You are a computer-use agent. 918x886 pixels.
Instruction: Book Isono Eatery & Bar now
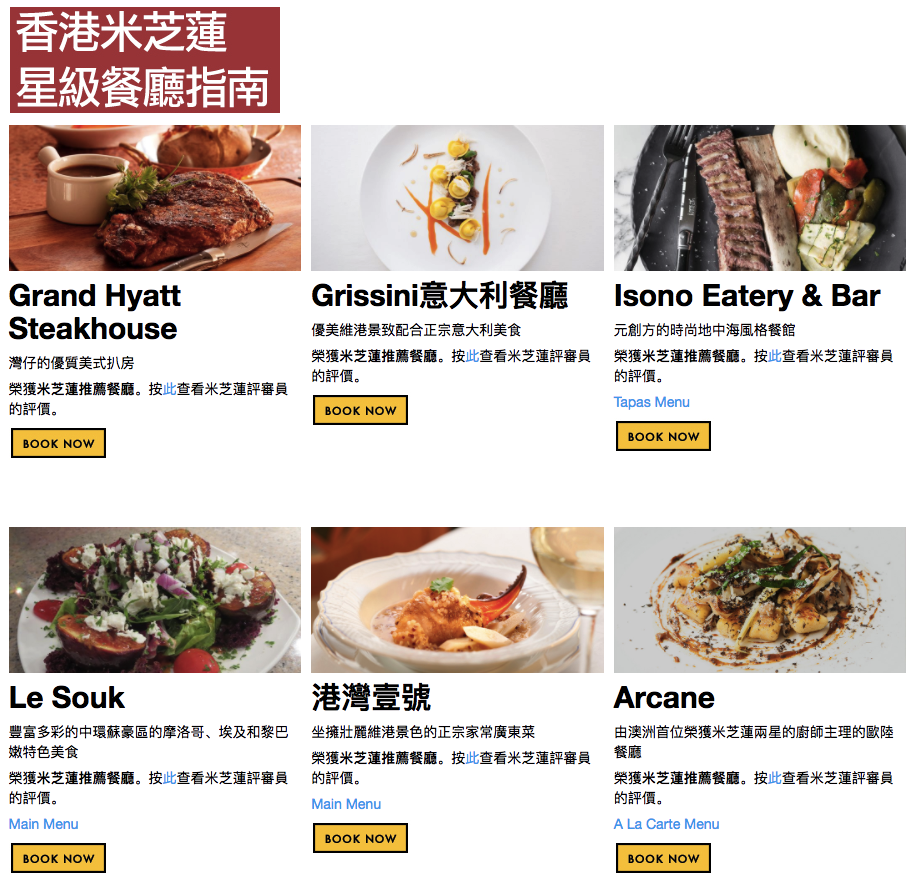[x=663, y=436]
